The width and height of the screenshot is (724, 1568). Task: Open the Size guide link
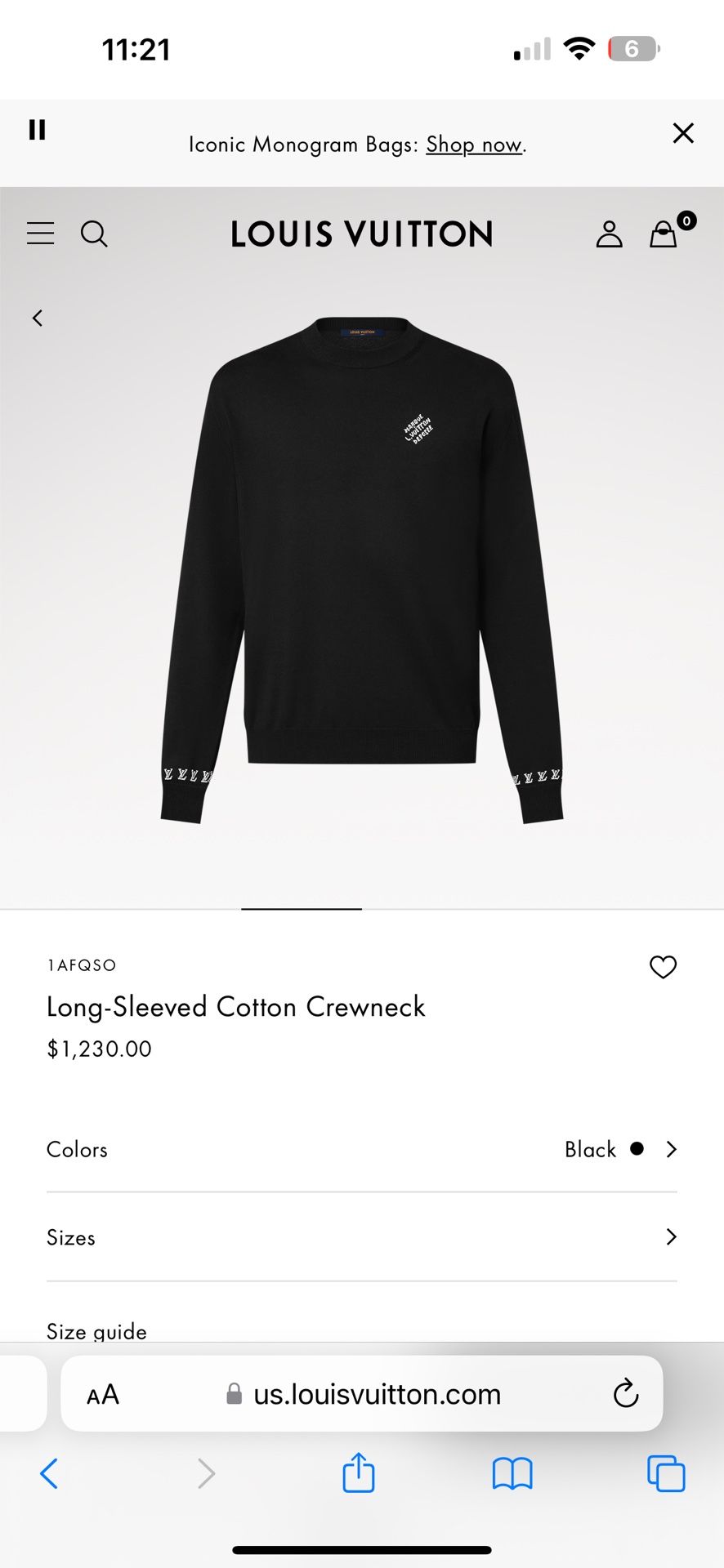tap(96, 1330)
